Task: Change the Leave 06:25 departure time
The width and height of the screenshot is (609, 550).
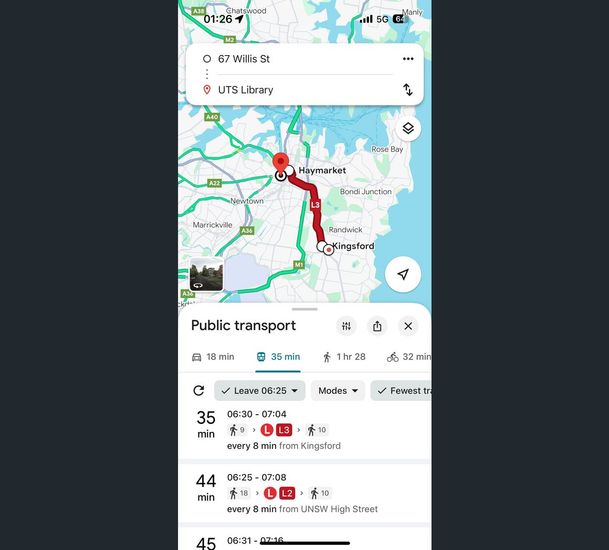Action: click(x=259, y=391)
